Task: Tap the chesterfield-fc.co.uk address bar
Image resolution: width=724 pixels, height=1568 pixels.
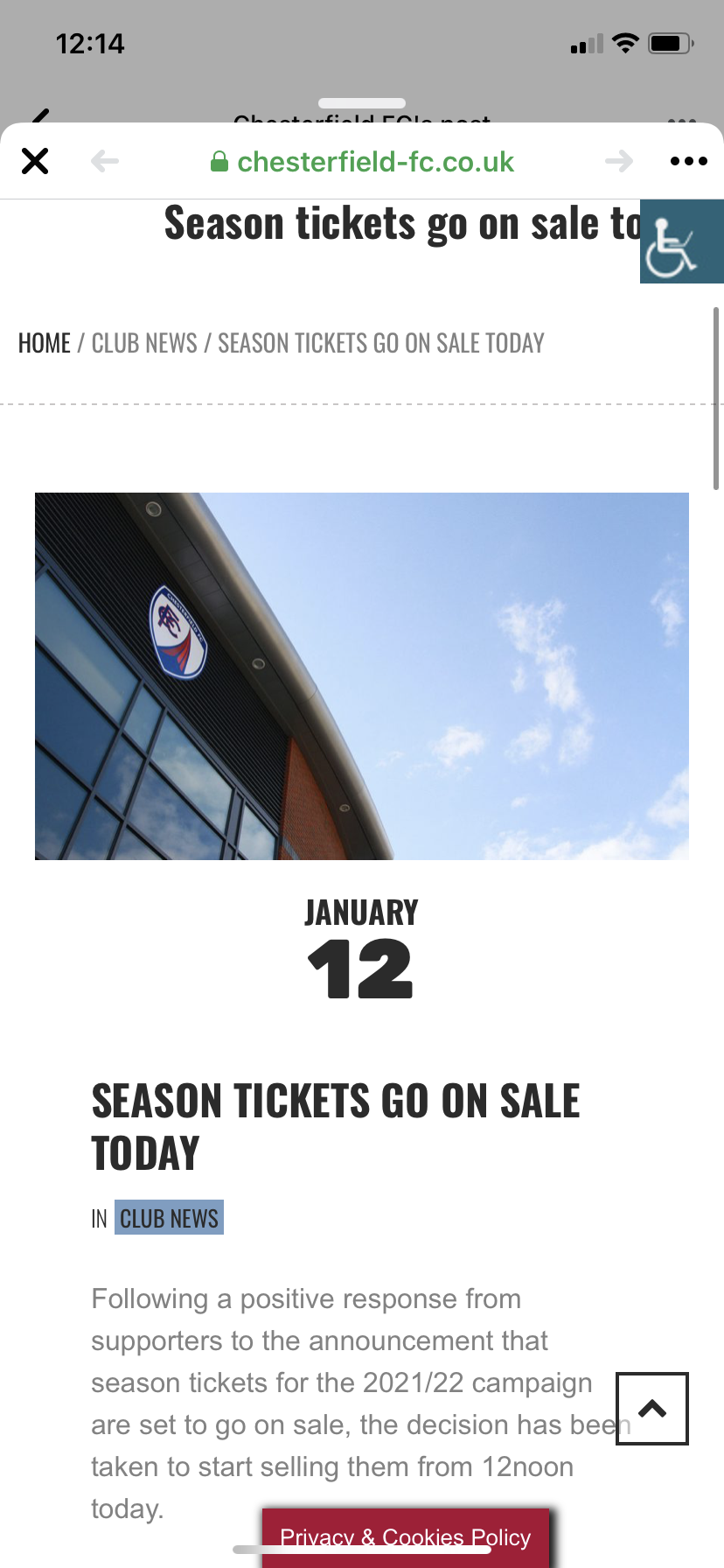Action: point(362,162)
